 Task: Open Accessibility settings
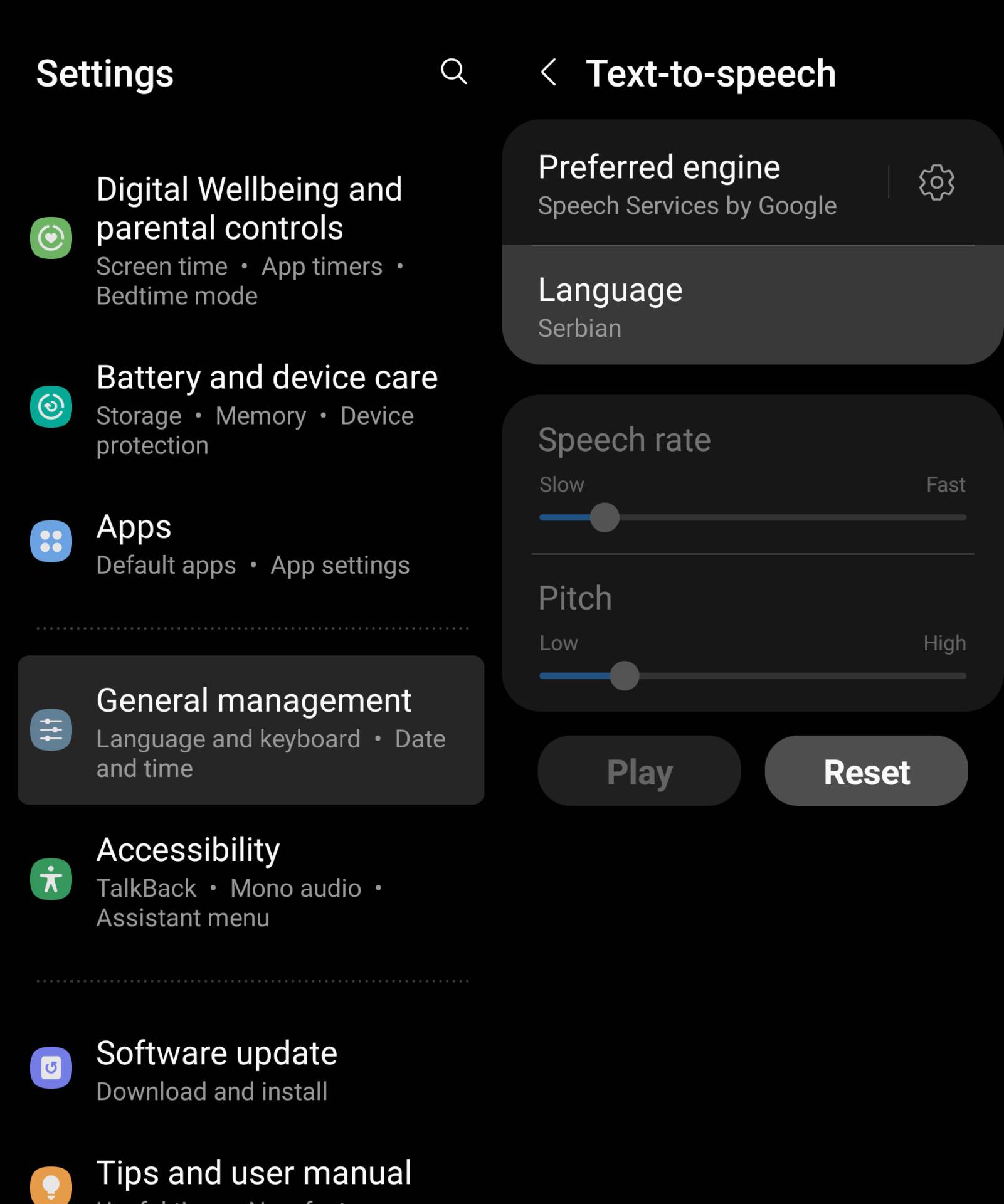coord(251,880)
